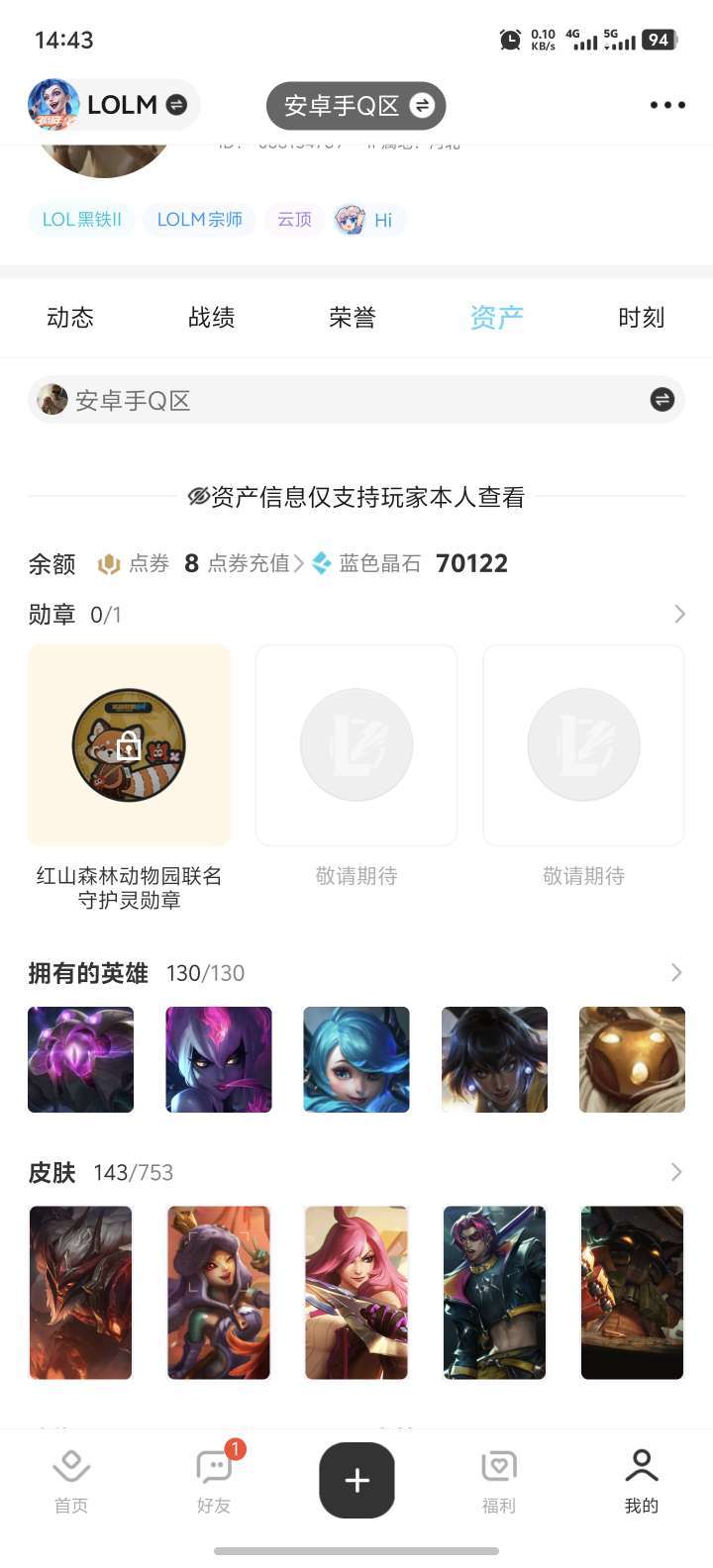Screen dimensions: 713x1568
Task: Switch to the 战绩 tab
Action: coord(212,318)
